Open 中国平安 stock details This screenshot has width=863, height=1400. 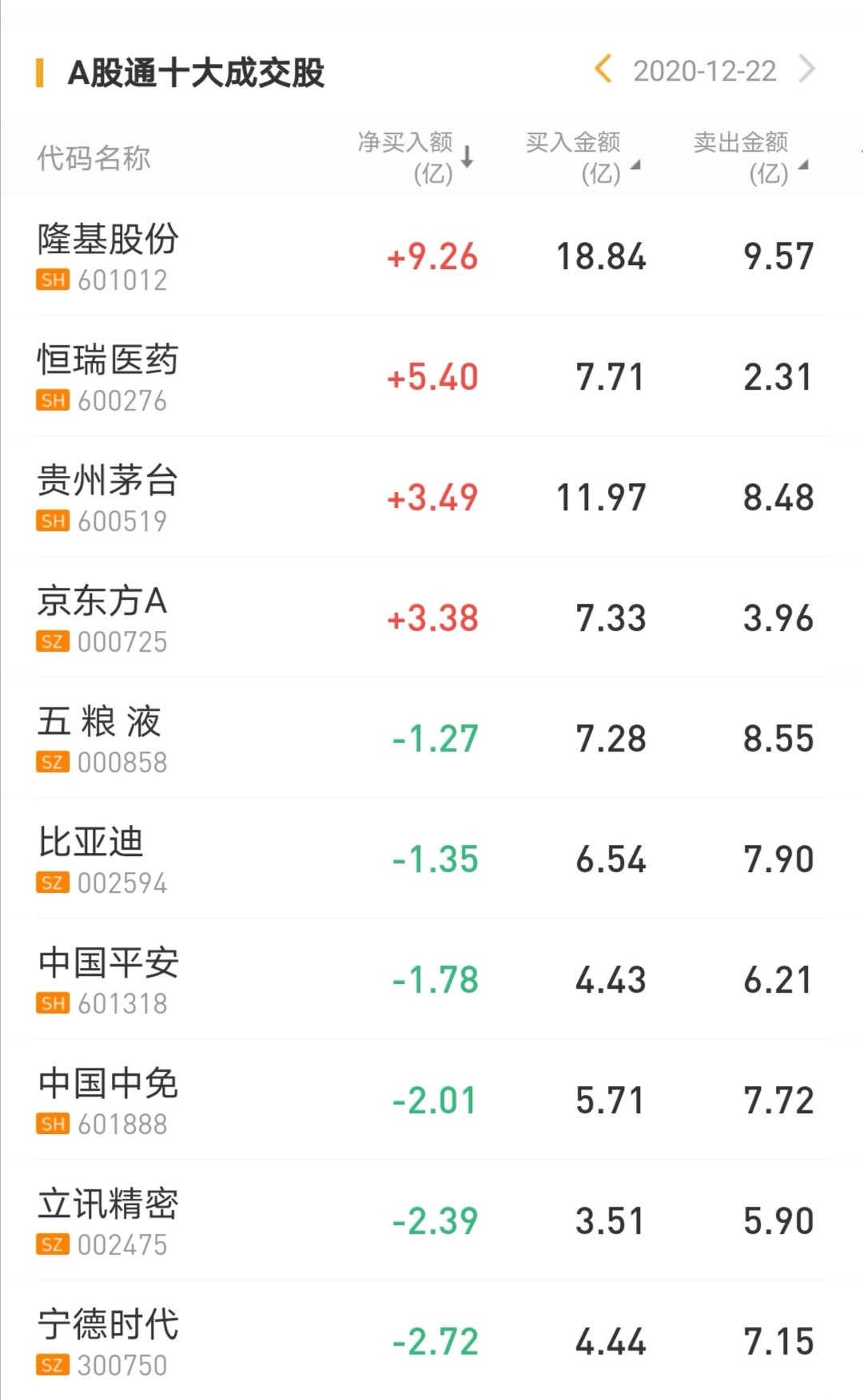coord(108,980)
